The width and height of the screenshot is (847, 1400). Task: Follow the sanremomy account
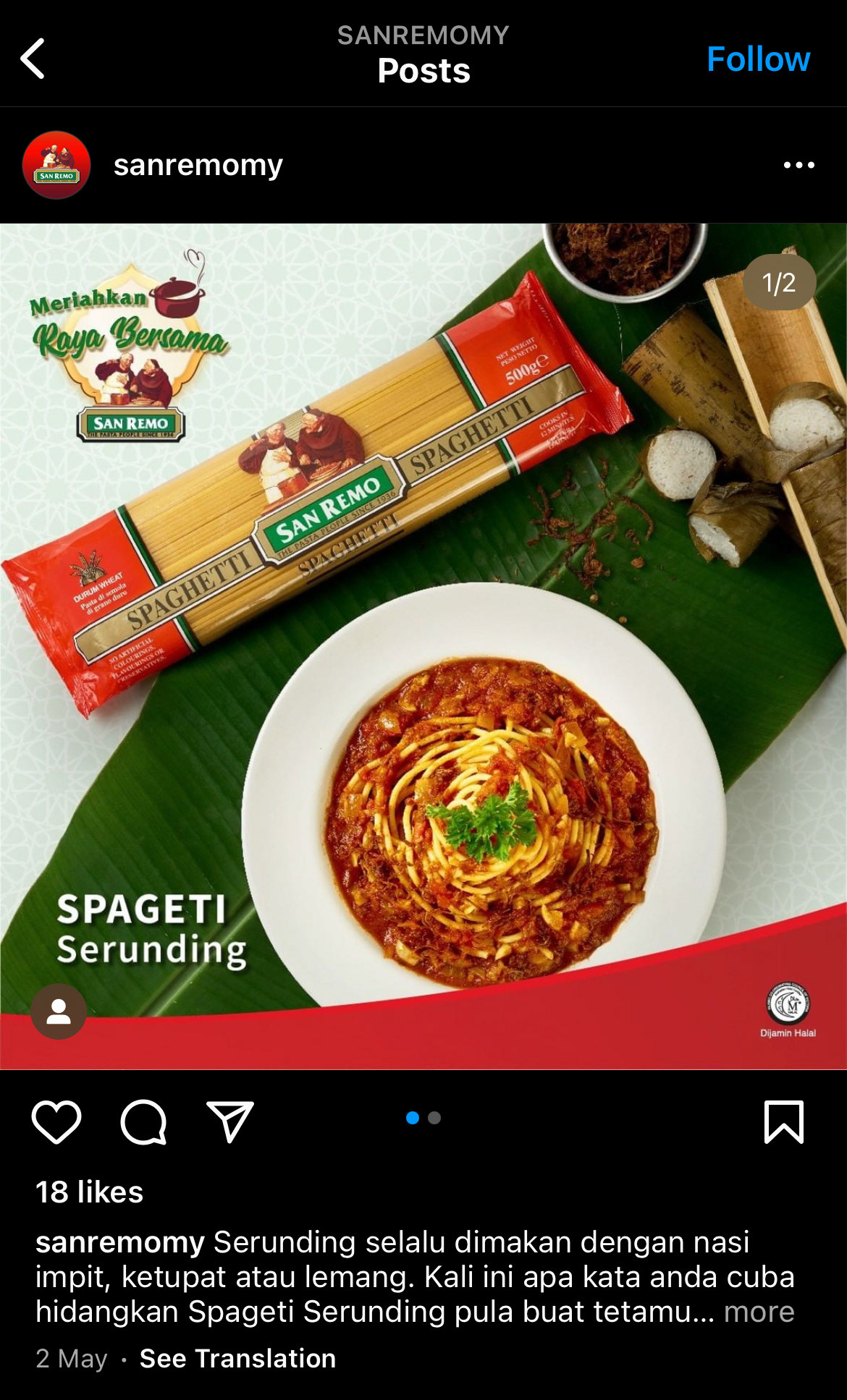click(x=758, y=59)
